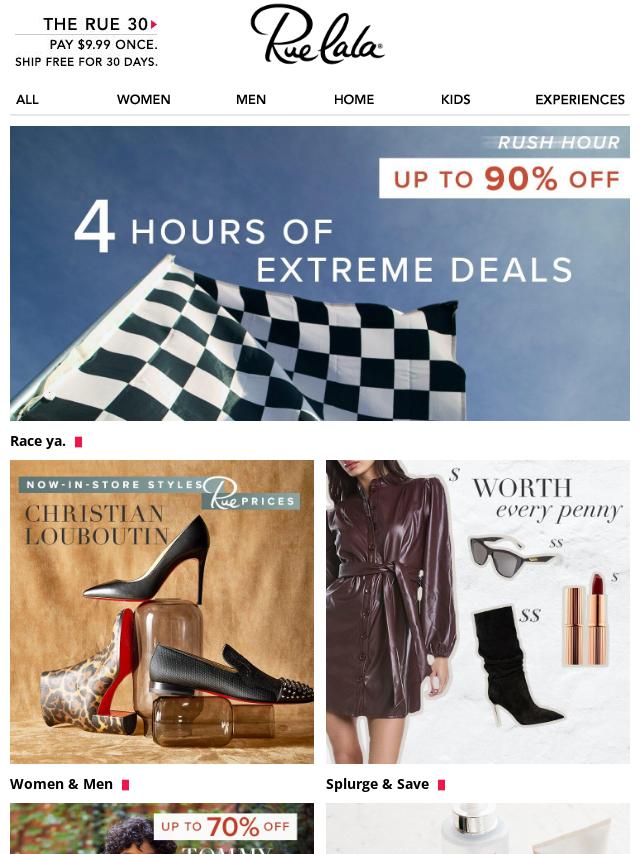640x854 pixels.
Task: Open the Worth Every Penny tile
Action: pos(477,611)
